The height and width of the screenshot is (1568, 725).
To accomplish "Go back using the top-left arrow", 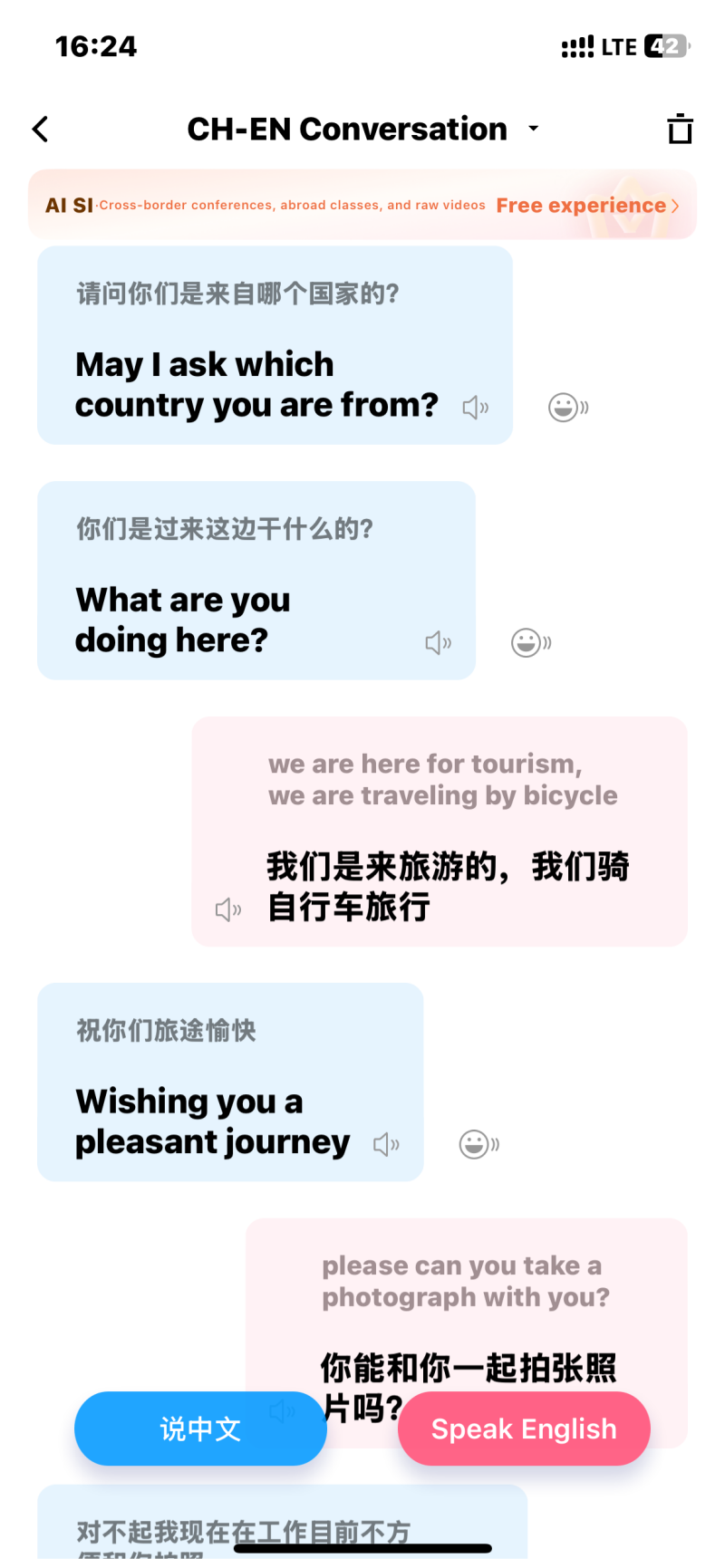I will point(41,130).
